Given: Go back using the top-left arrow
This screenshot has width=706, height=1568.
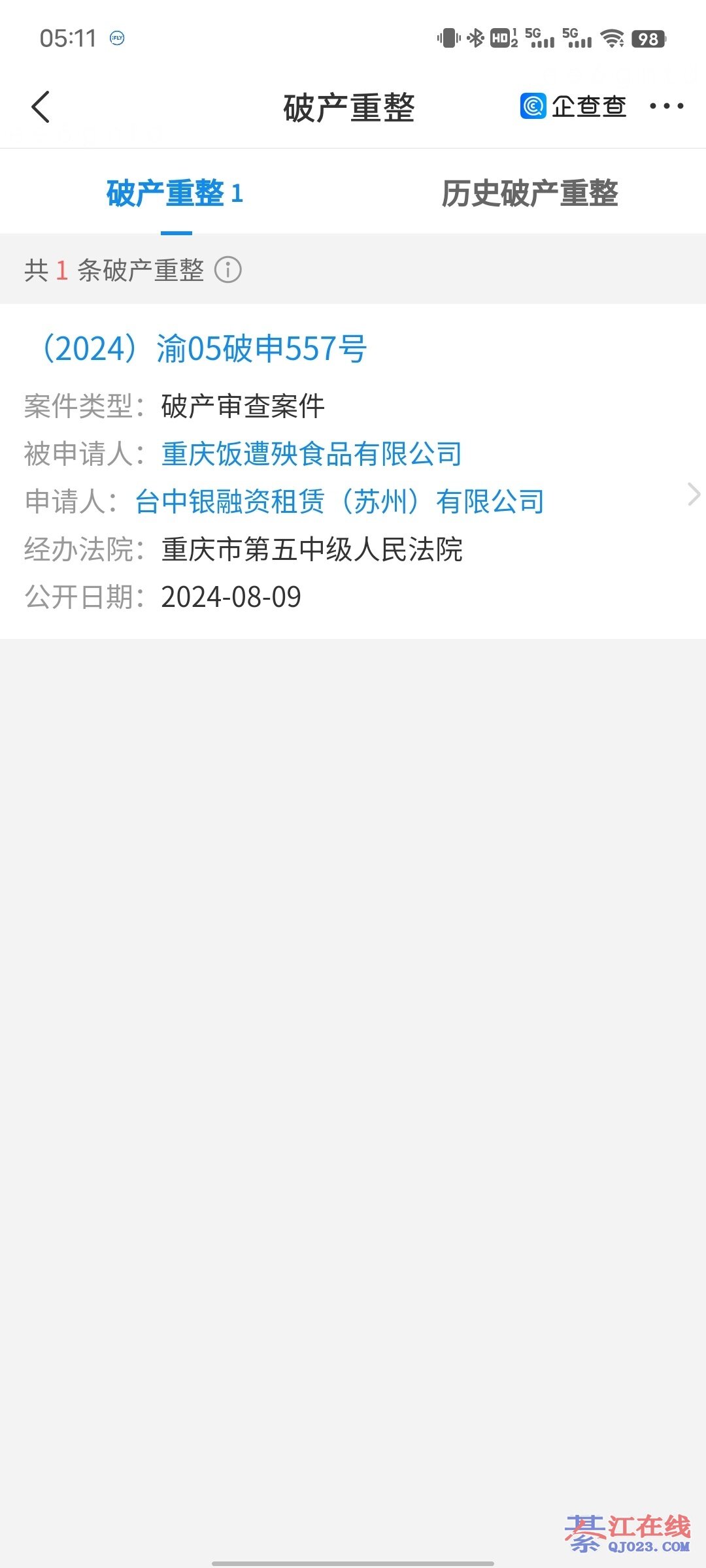Looking at the screenshot, I should pos(41,106).
